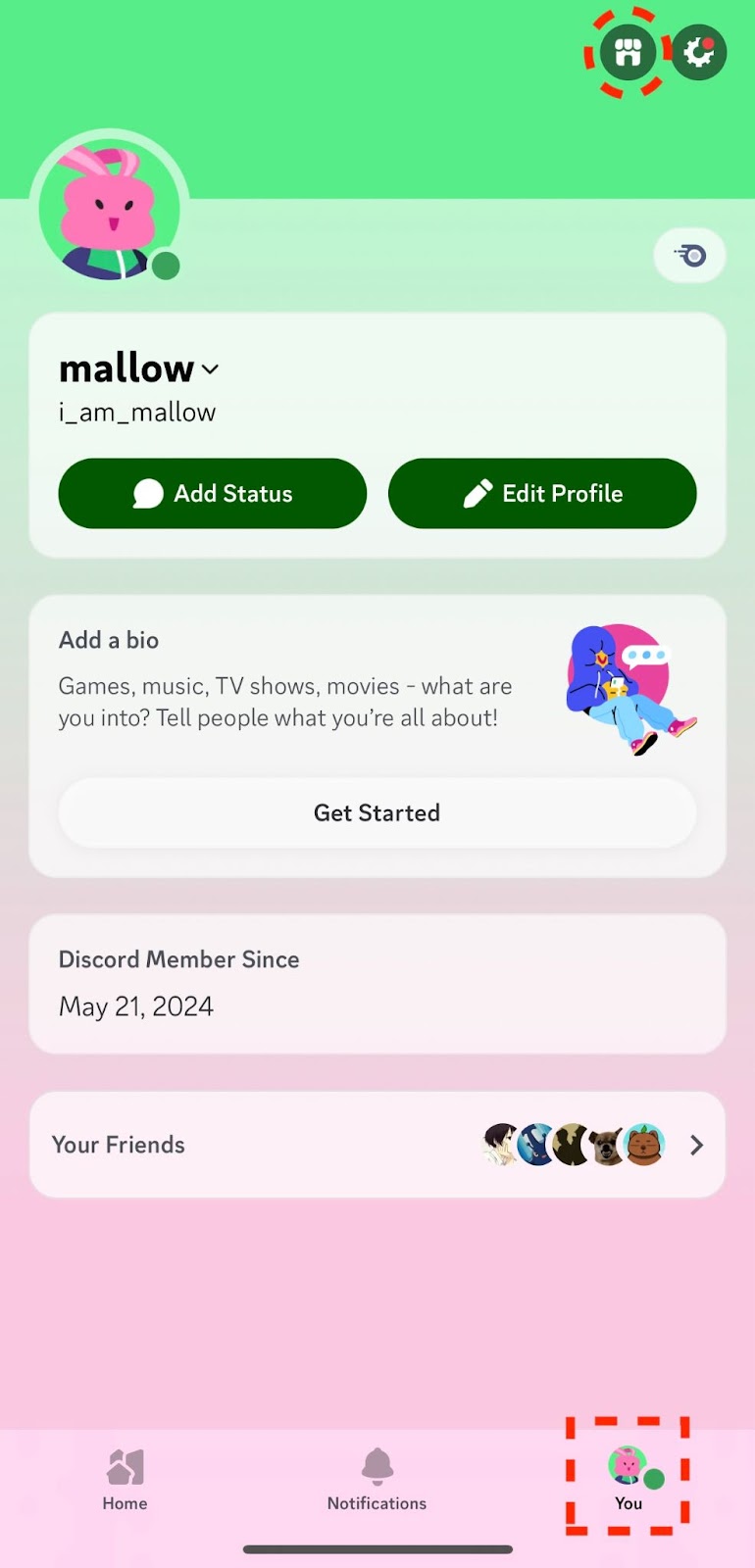The height and width of the screenshot is (1568, 755).
Task: Tap the rocket profile effects icon
Action: pos(689,255)
